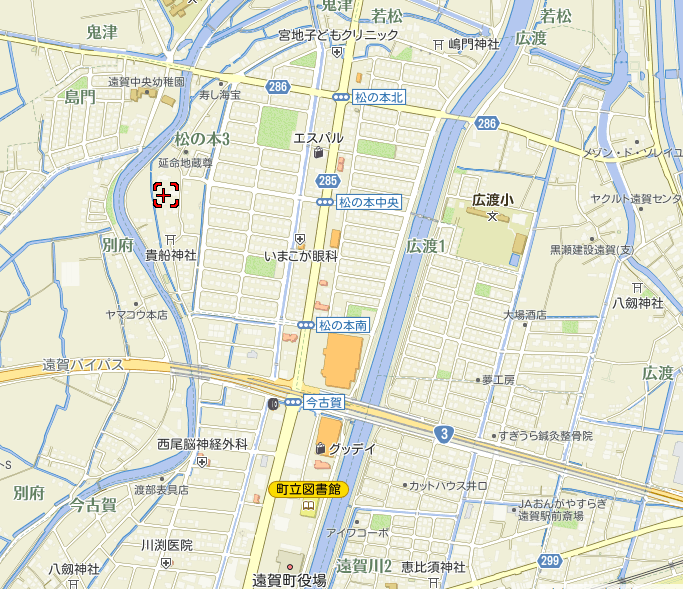Select the 貴船神社 shrine marker

pos(171,239)
